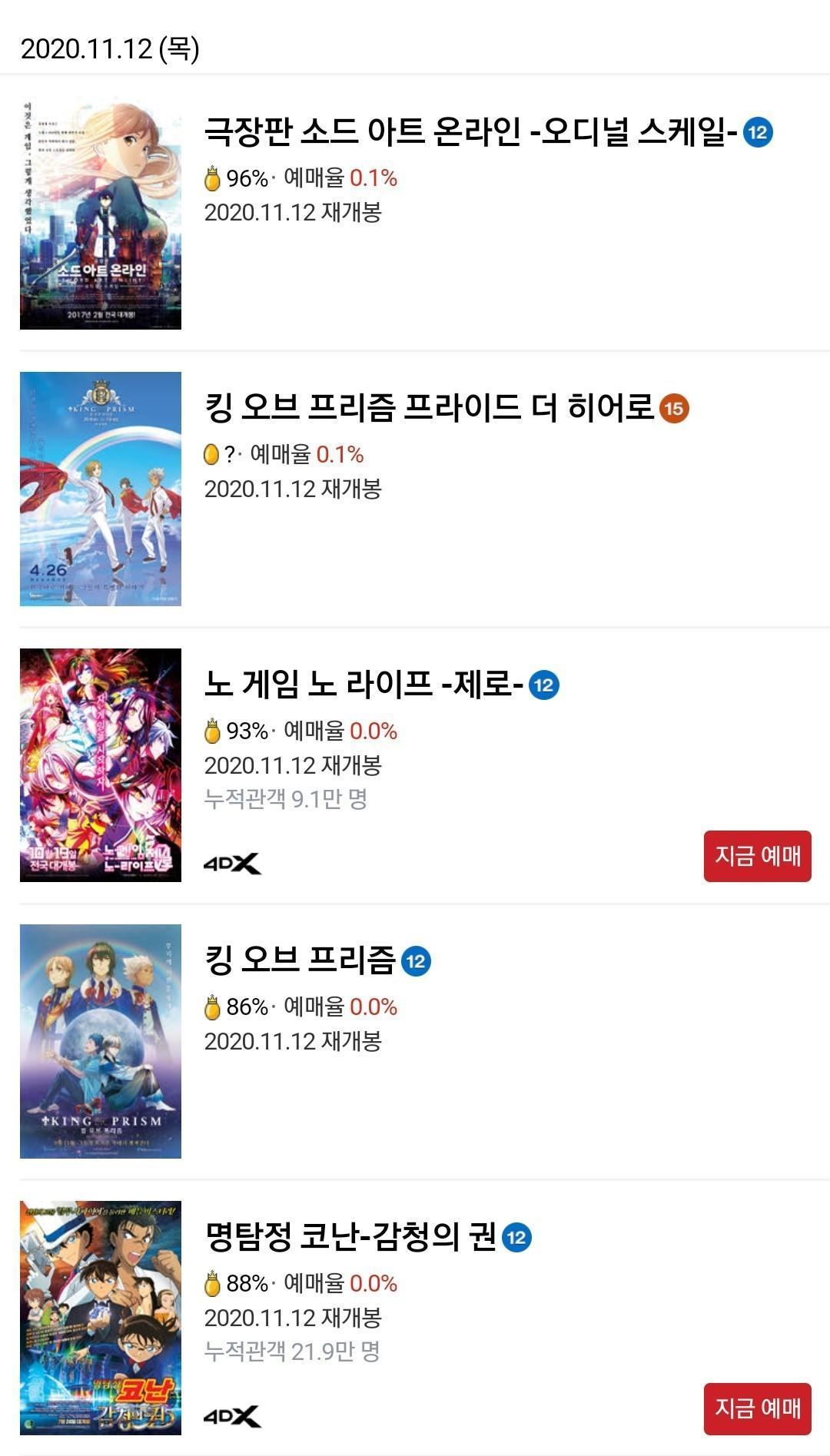Open 명탐정 코난-감청의 권 details
This screenshot has height=1456, width=830.
[x=350, y=1236]
